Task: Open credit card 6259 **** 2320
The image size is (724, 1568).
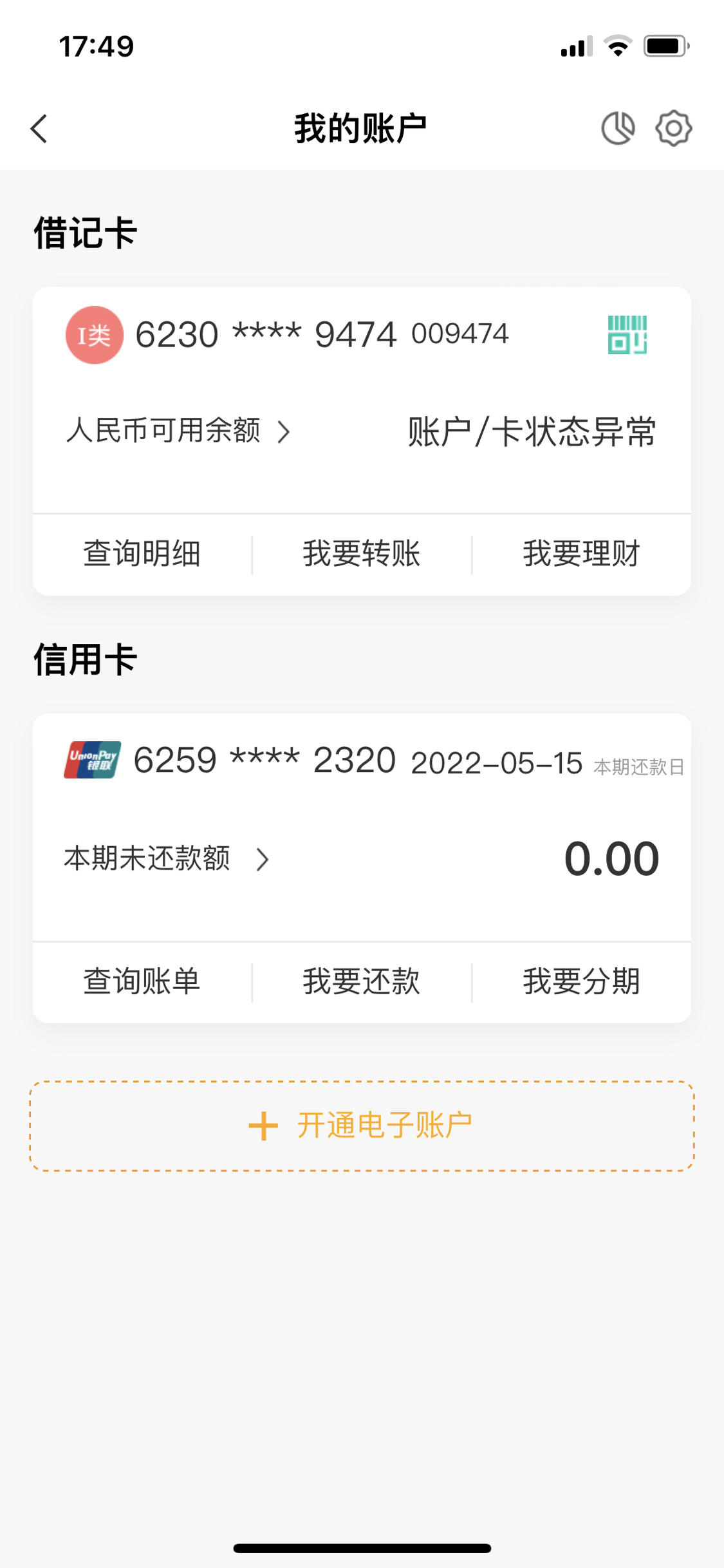Action: 265,760
